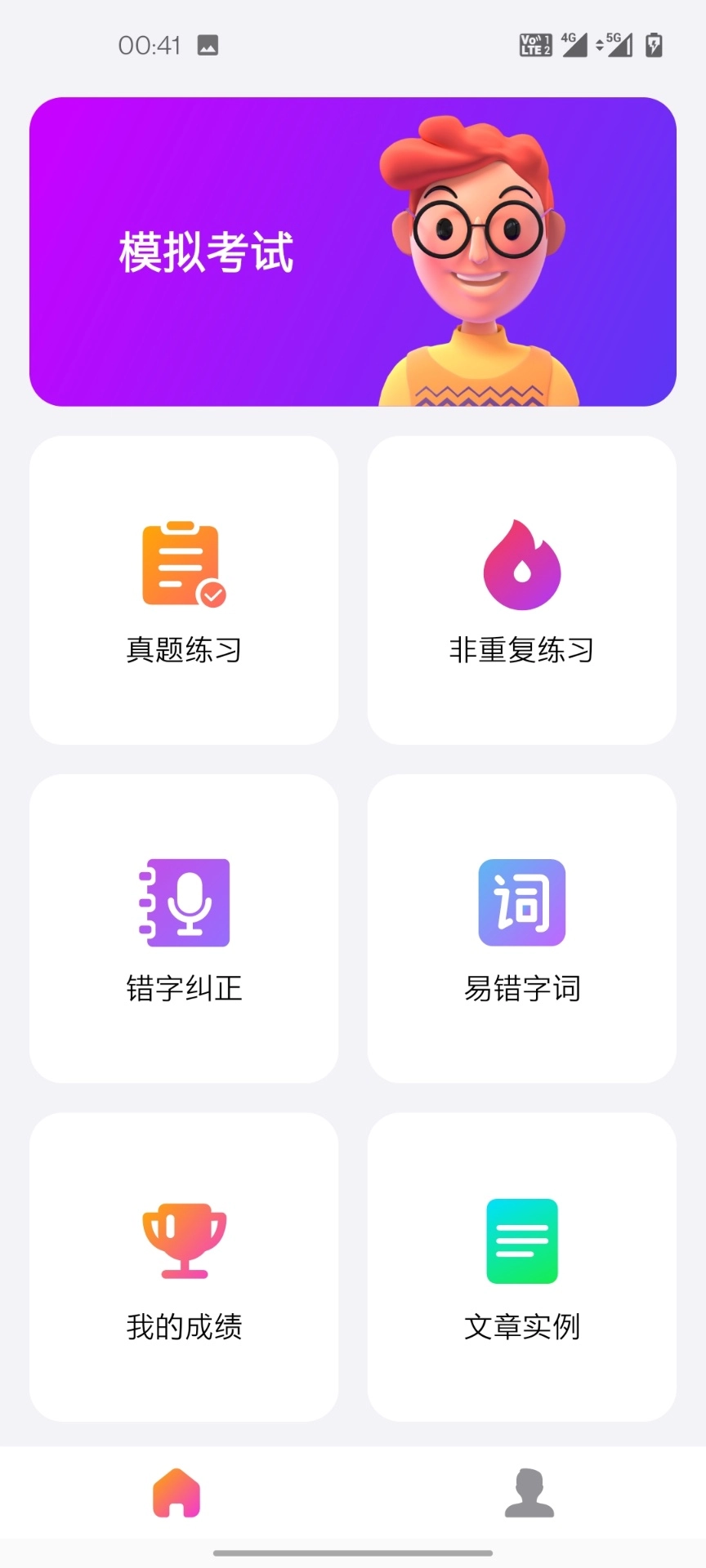Select the trophy icon for 我的成绩
The image size is (706, 1568).
183,1241
